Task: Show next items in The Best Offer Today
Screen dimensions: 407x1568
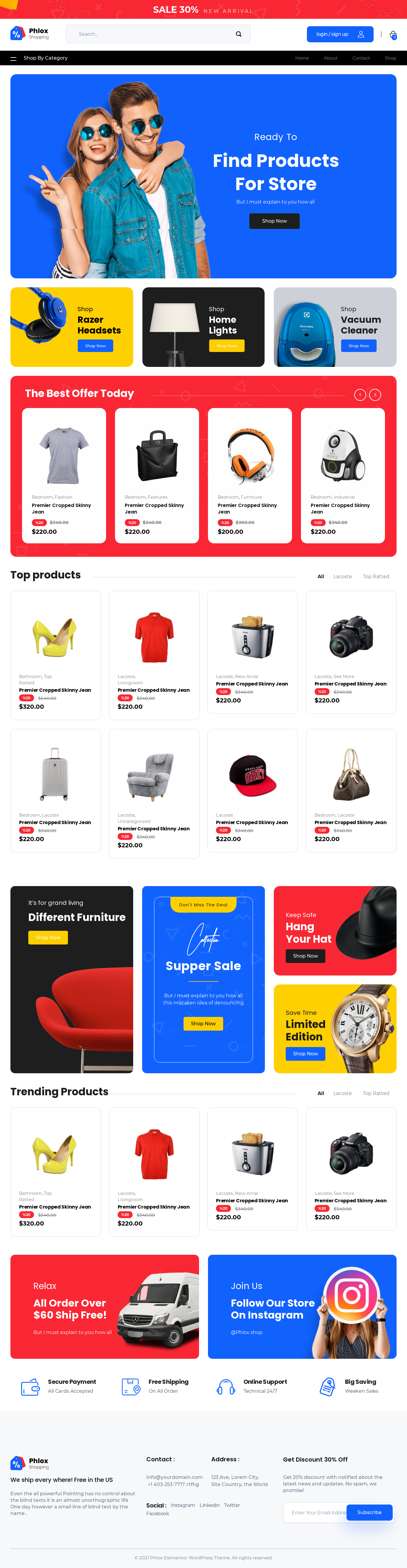Action: 375,394
